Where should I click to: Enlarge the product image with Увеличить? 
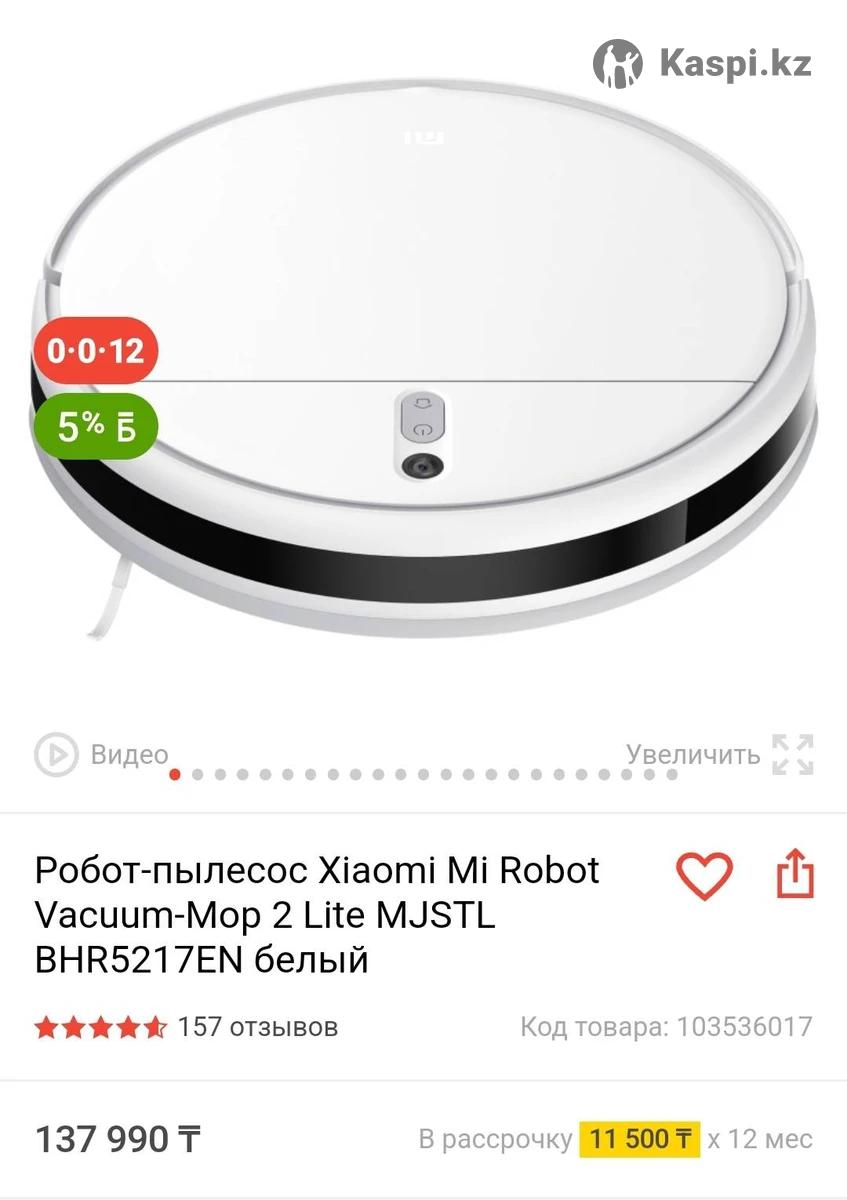tap(719, 754)
